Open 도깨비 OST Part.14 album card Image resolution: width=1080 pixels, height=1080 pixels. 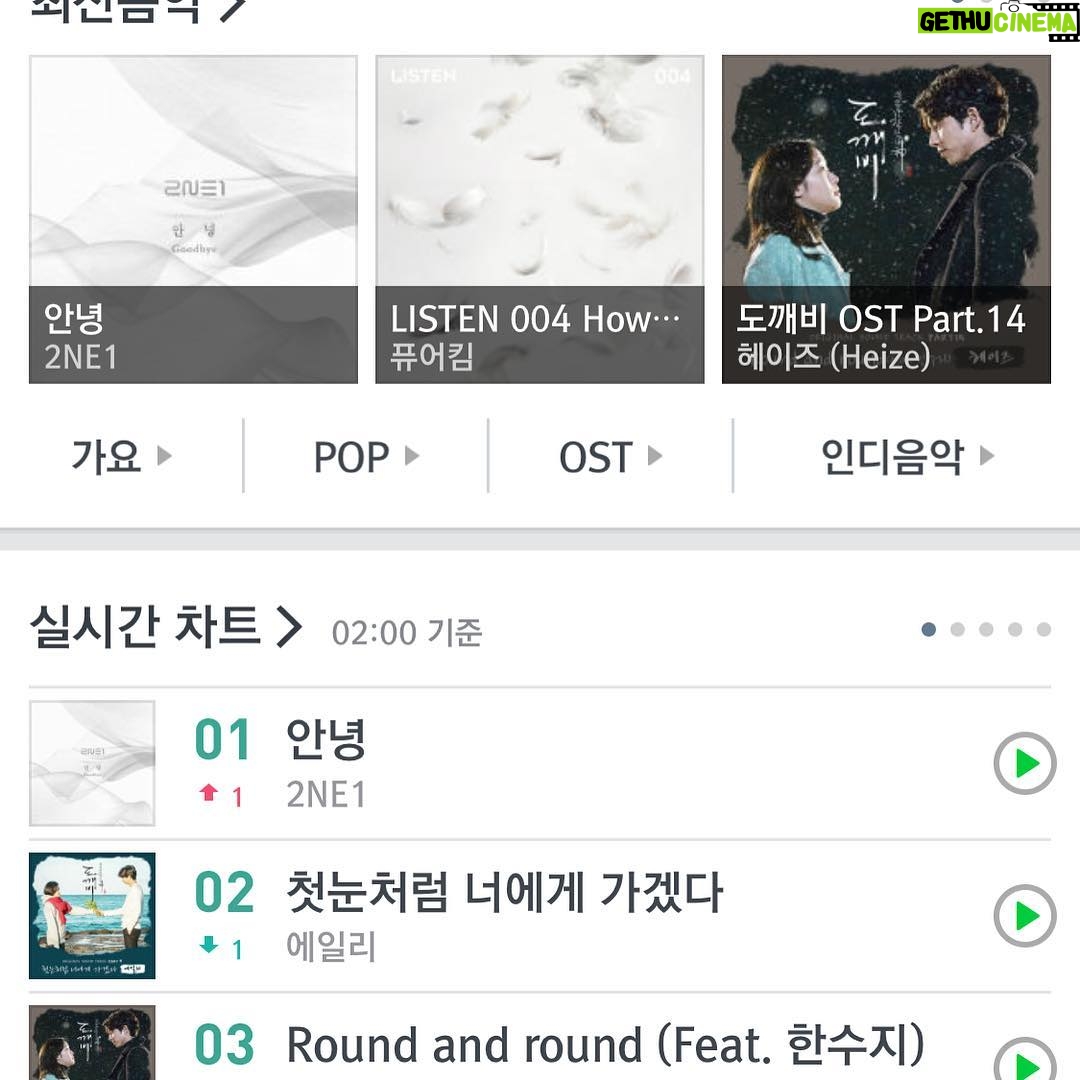click(886, 219)
